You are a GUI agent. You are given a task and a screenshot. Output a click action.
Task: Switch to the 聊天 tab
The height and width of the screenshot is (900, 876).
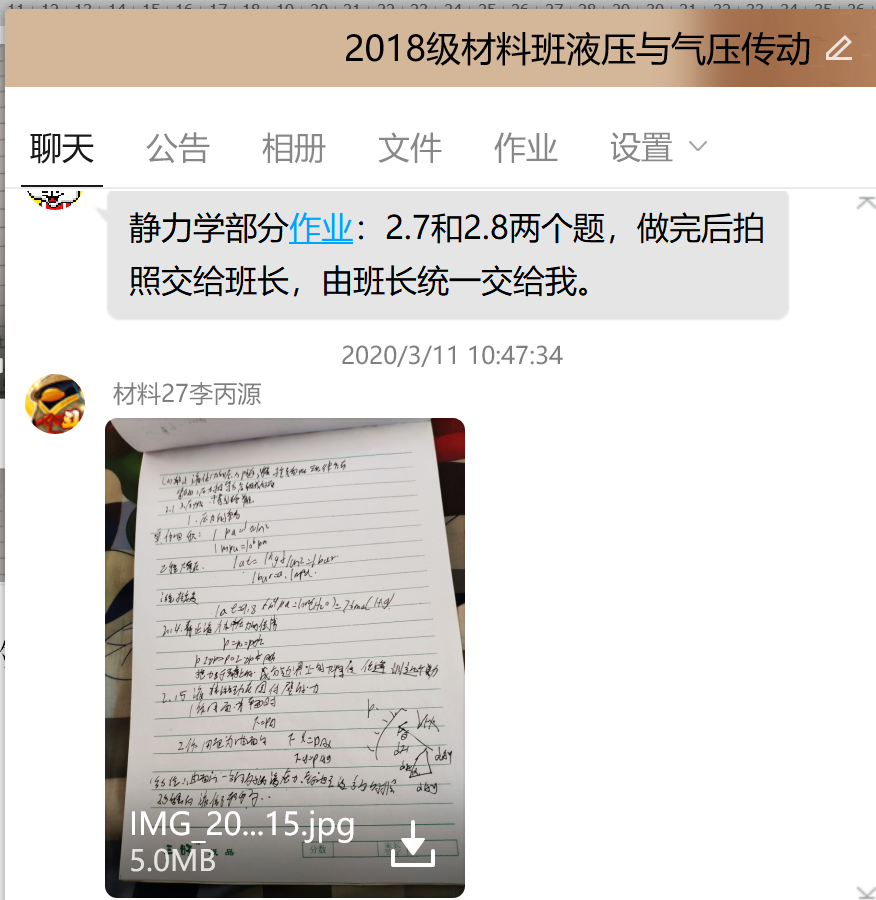62,148
